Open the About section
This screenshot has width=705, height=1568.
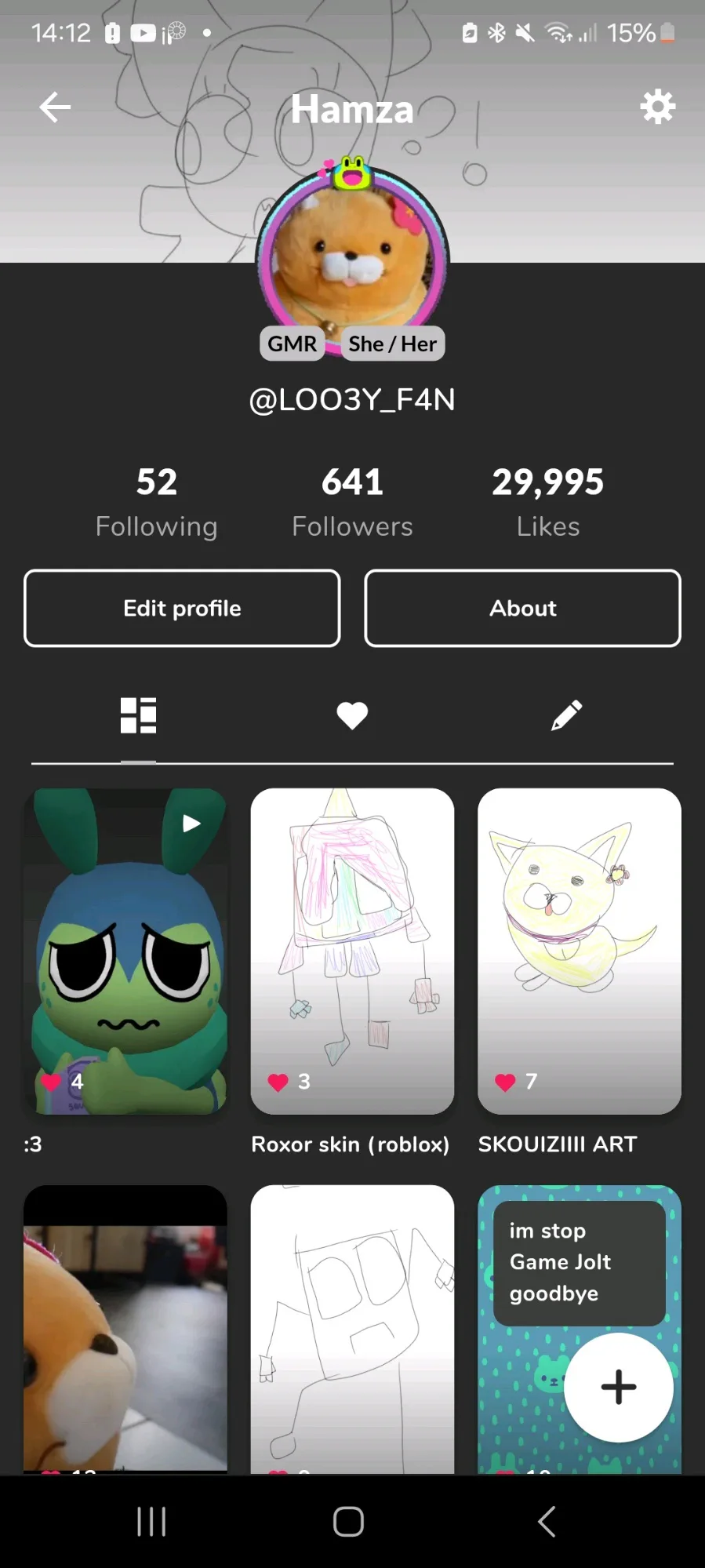[x=522, y=608]
